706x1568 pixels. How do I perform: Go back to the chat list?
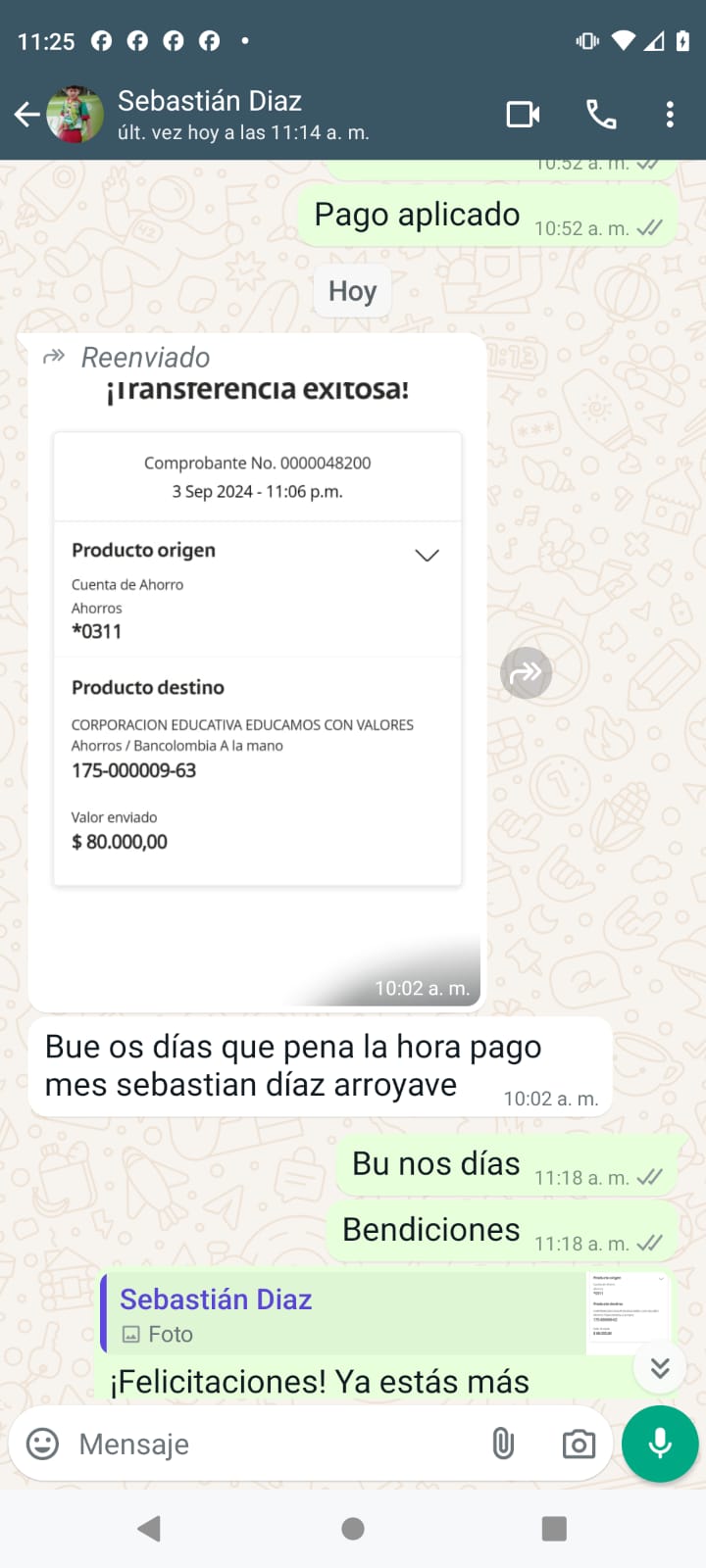point(27,115)
